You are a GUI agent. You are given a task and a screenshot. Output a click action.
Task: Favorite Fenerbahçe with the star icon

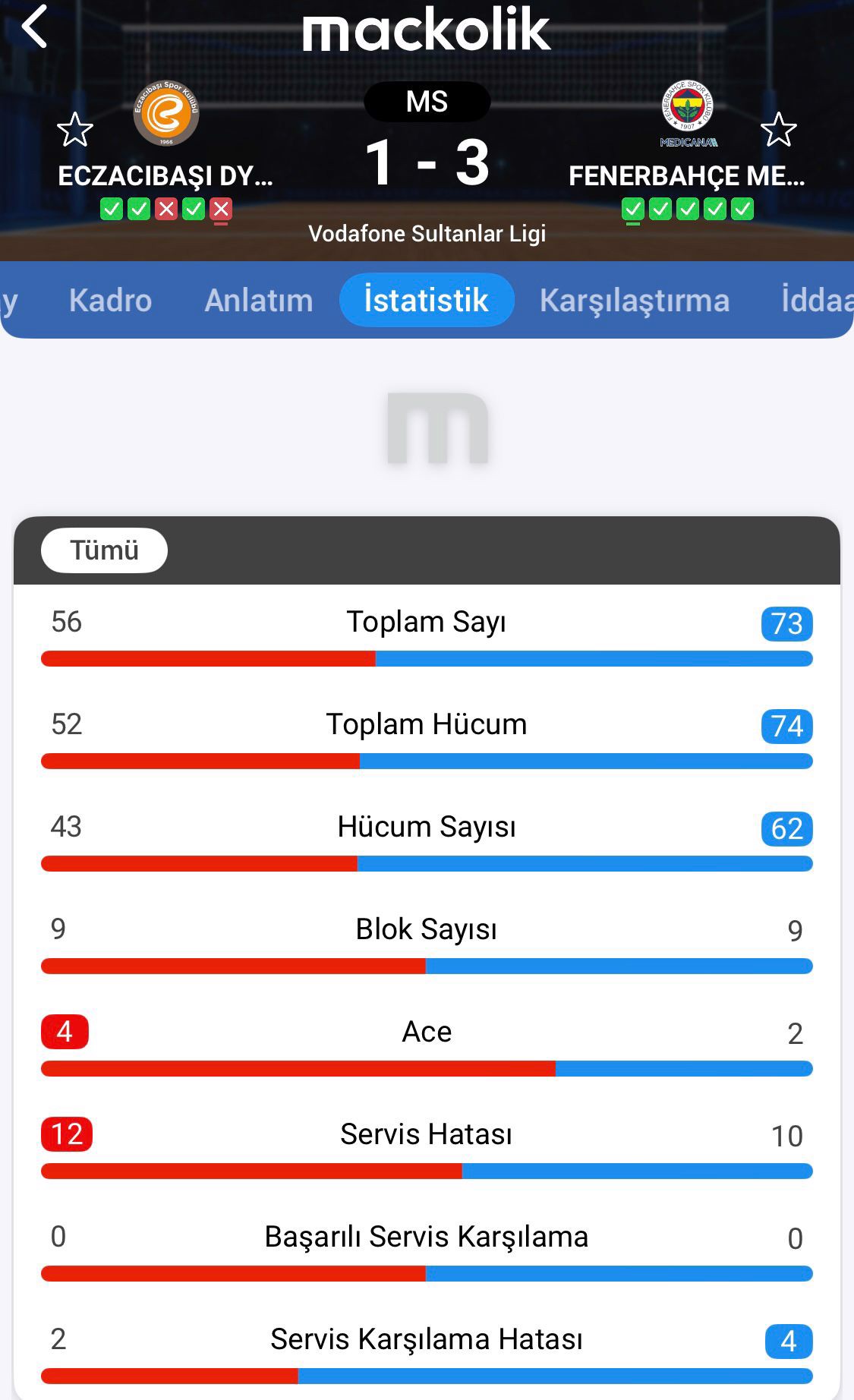pos(778,130)
